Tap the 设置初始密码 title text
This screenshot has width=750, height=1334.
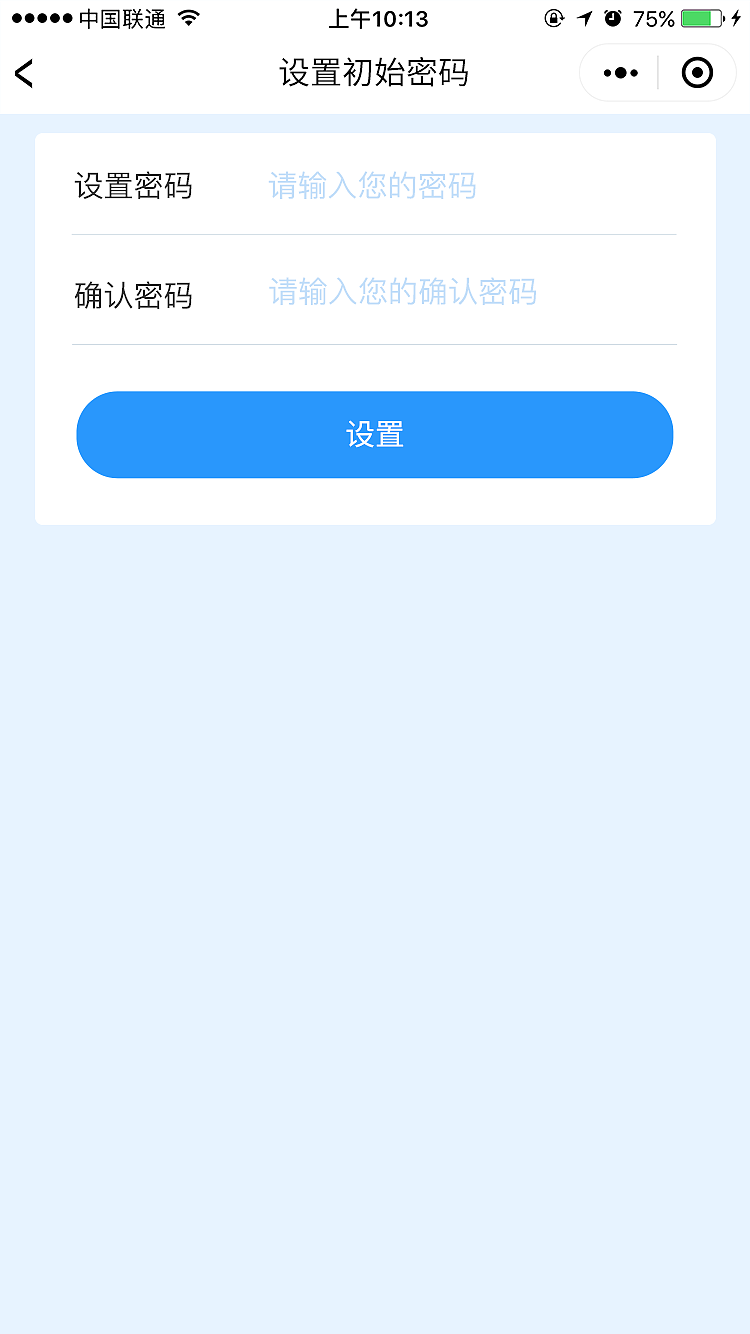[x=374, y=72]
